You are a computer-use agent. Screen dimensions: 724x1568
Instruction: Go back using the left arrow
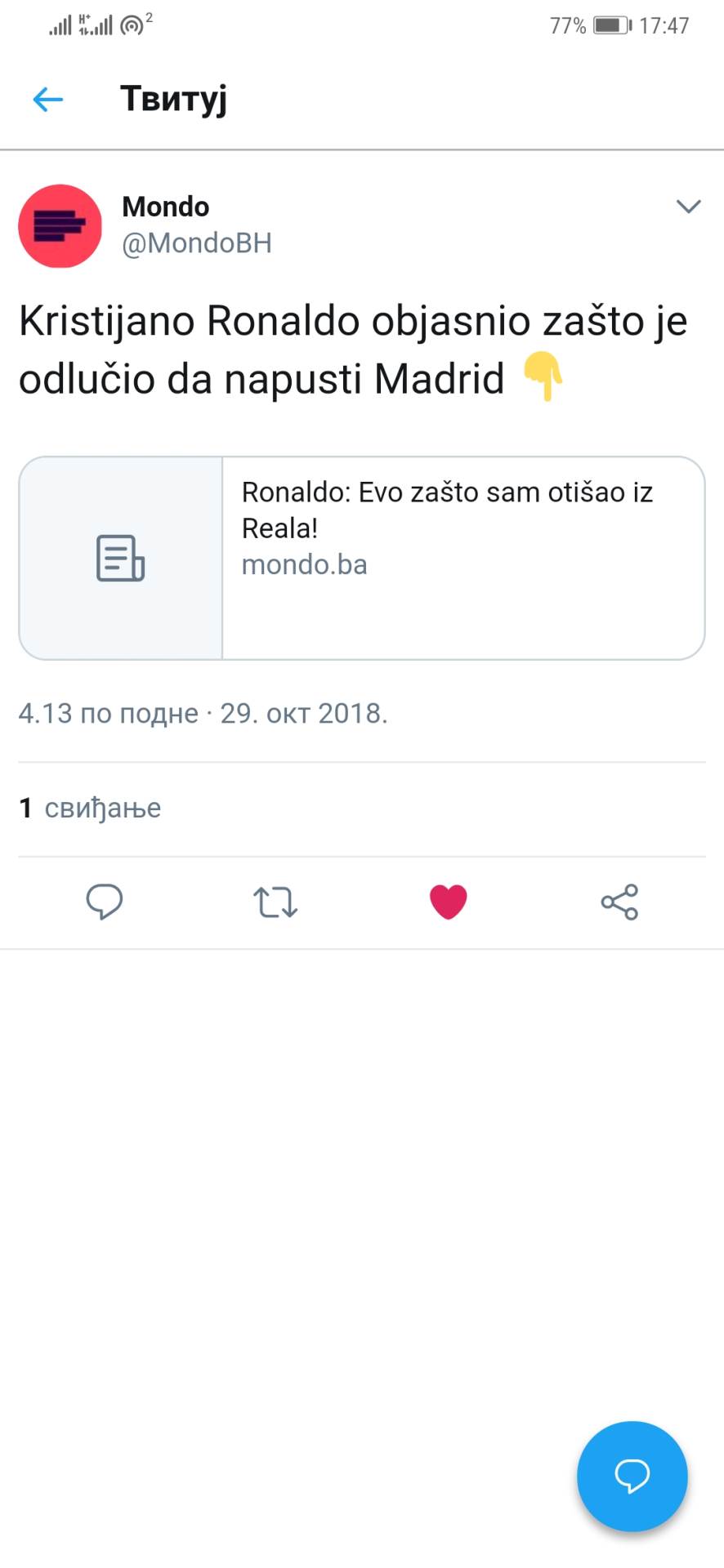point(47,99)
